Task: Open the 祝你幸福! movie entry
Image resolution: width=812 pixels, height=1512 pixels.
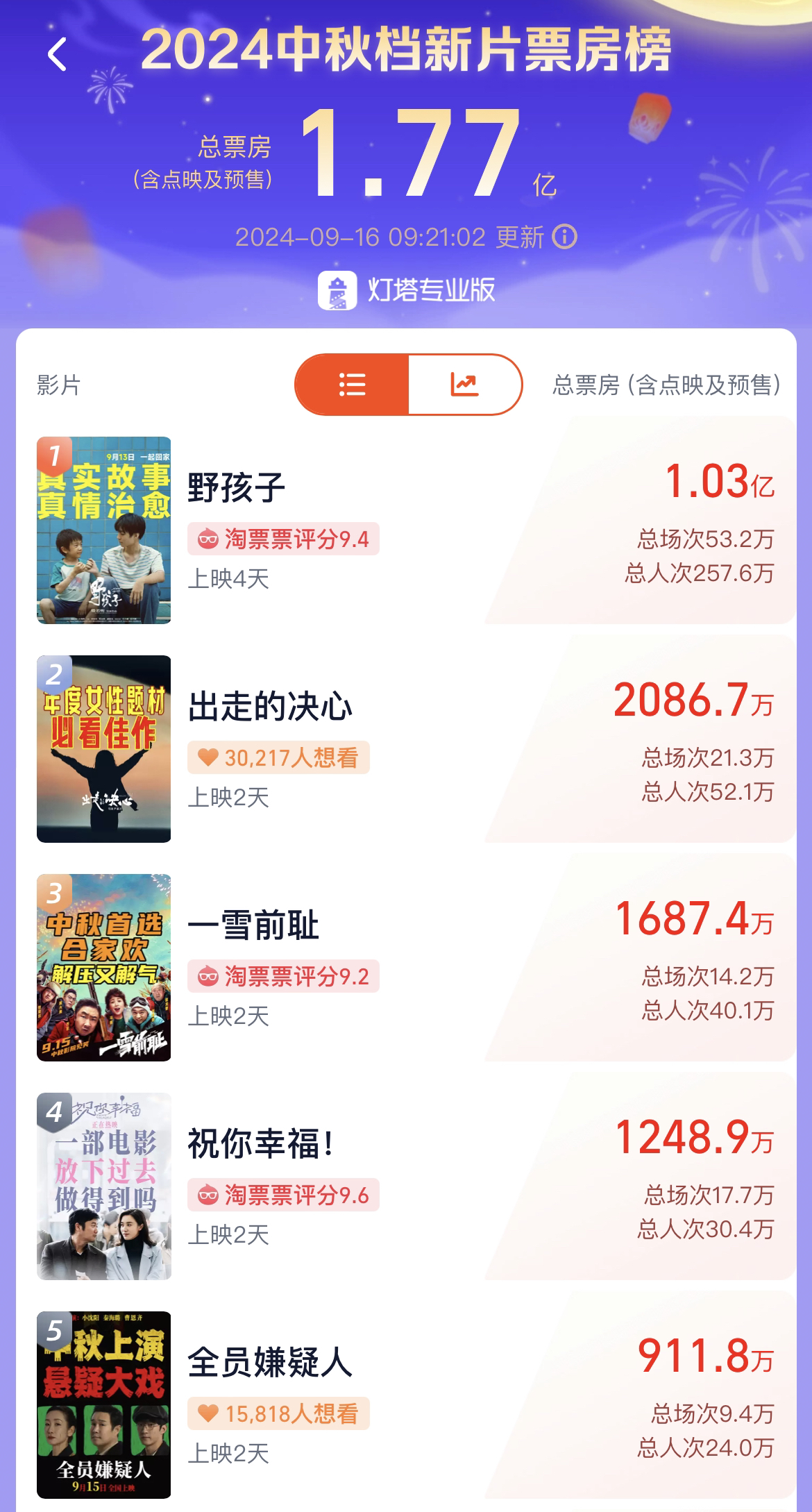Action: tap(415, 1186)
